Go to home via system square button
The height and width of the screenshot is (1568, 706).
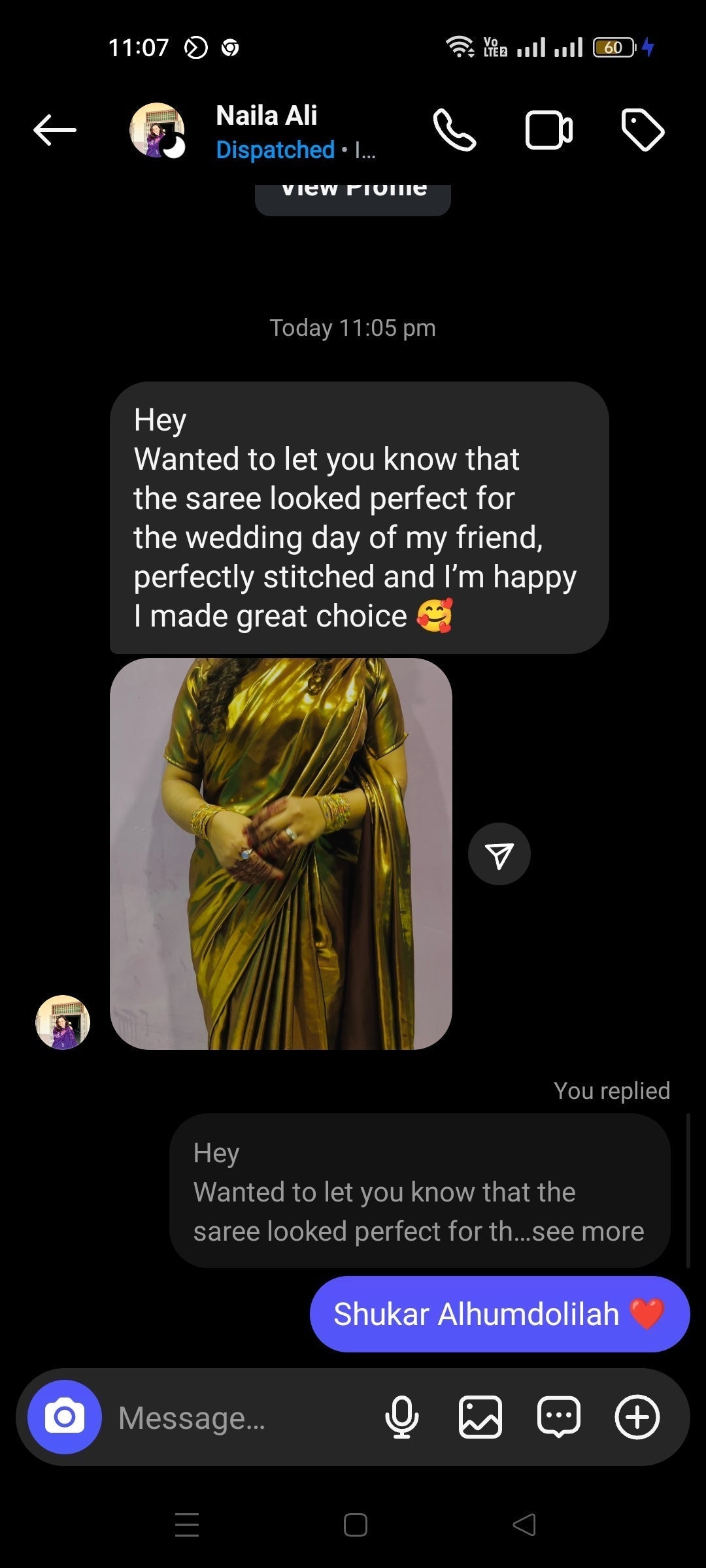[355, 1525]
